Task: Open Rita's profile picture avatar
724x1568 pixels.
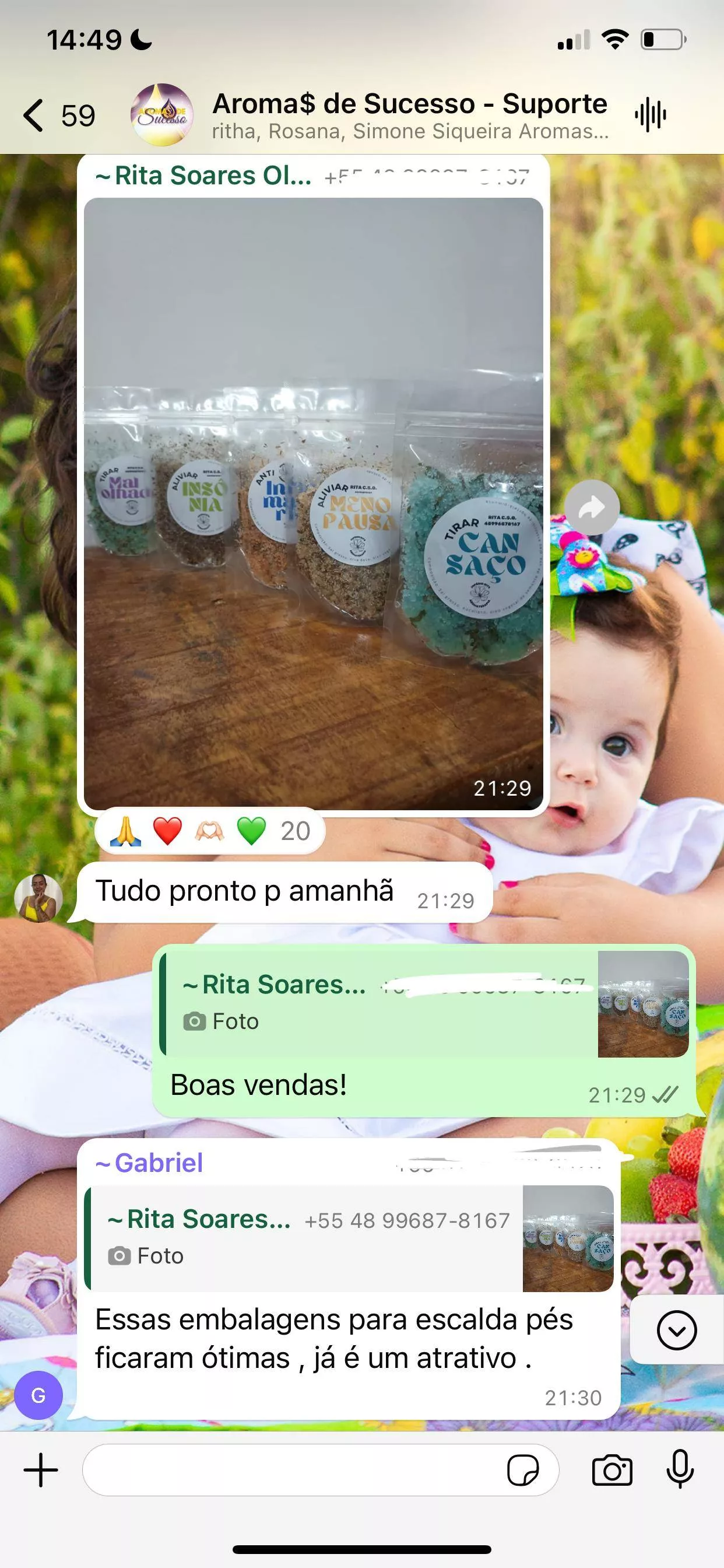Action: (x=38, y=897)
